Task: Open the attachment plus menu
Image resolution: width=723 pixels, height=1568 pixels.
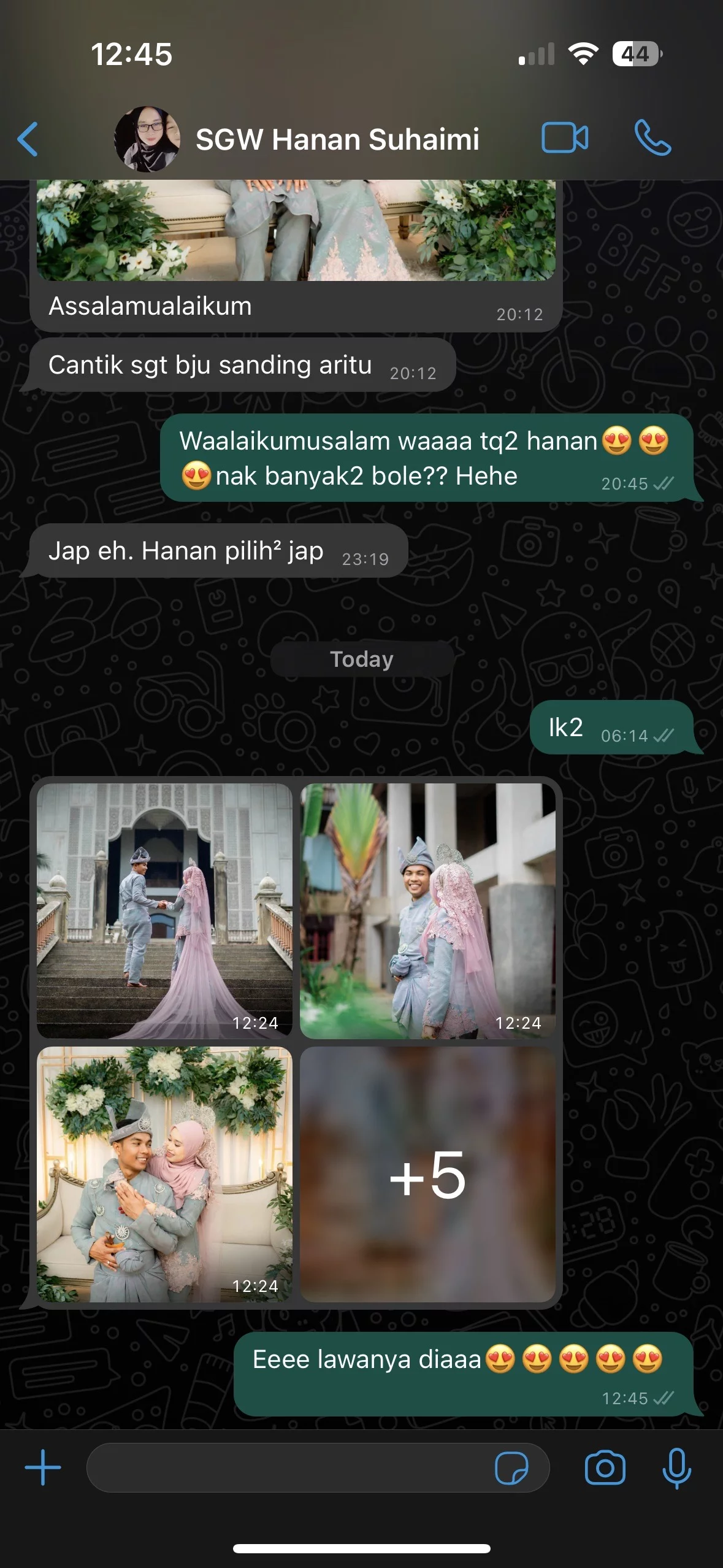Action: click(x=43, y=1468)
